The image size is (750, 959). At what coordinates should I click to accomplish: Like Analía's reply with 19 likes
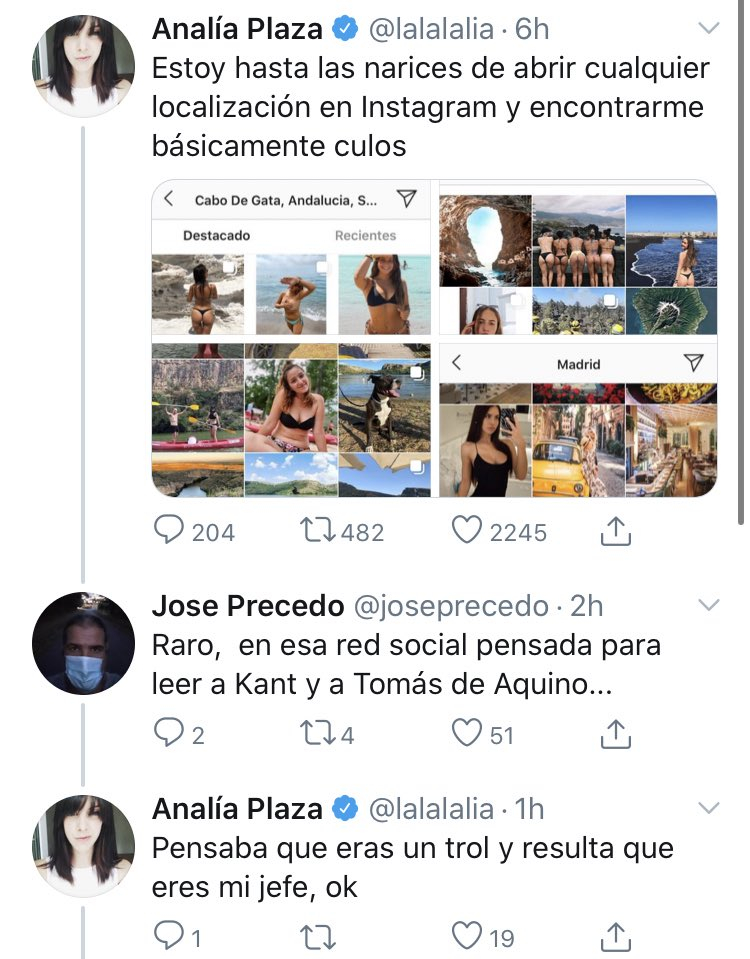coord(467,937)
